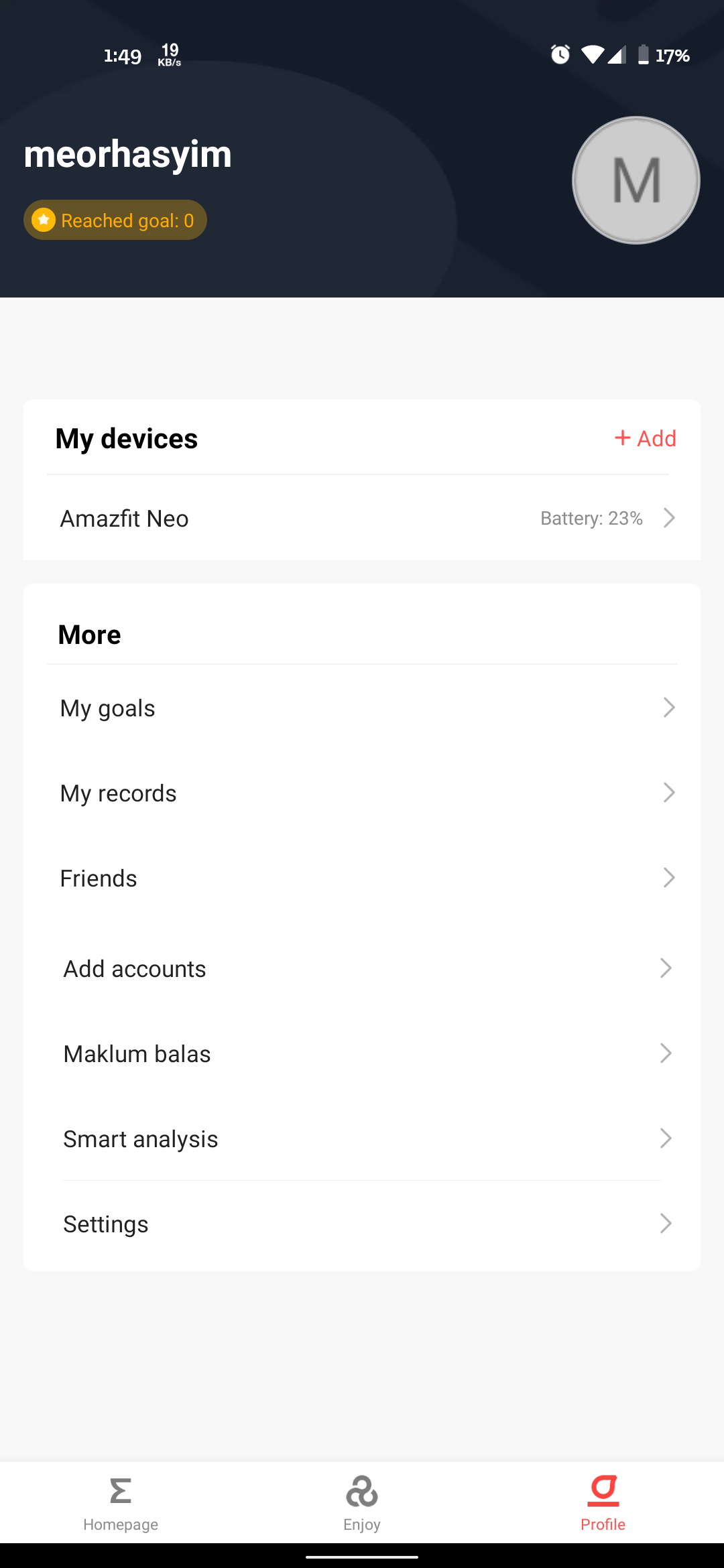Open the Amazfit Neo device
The height and width of the screenshot is (1568, 724).
click(362, 518)
